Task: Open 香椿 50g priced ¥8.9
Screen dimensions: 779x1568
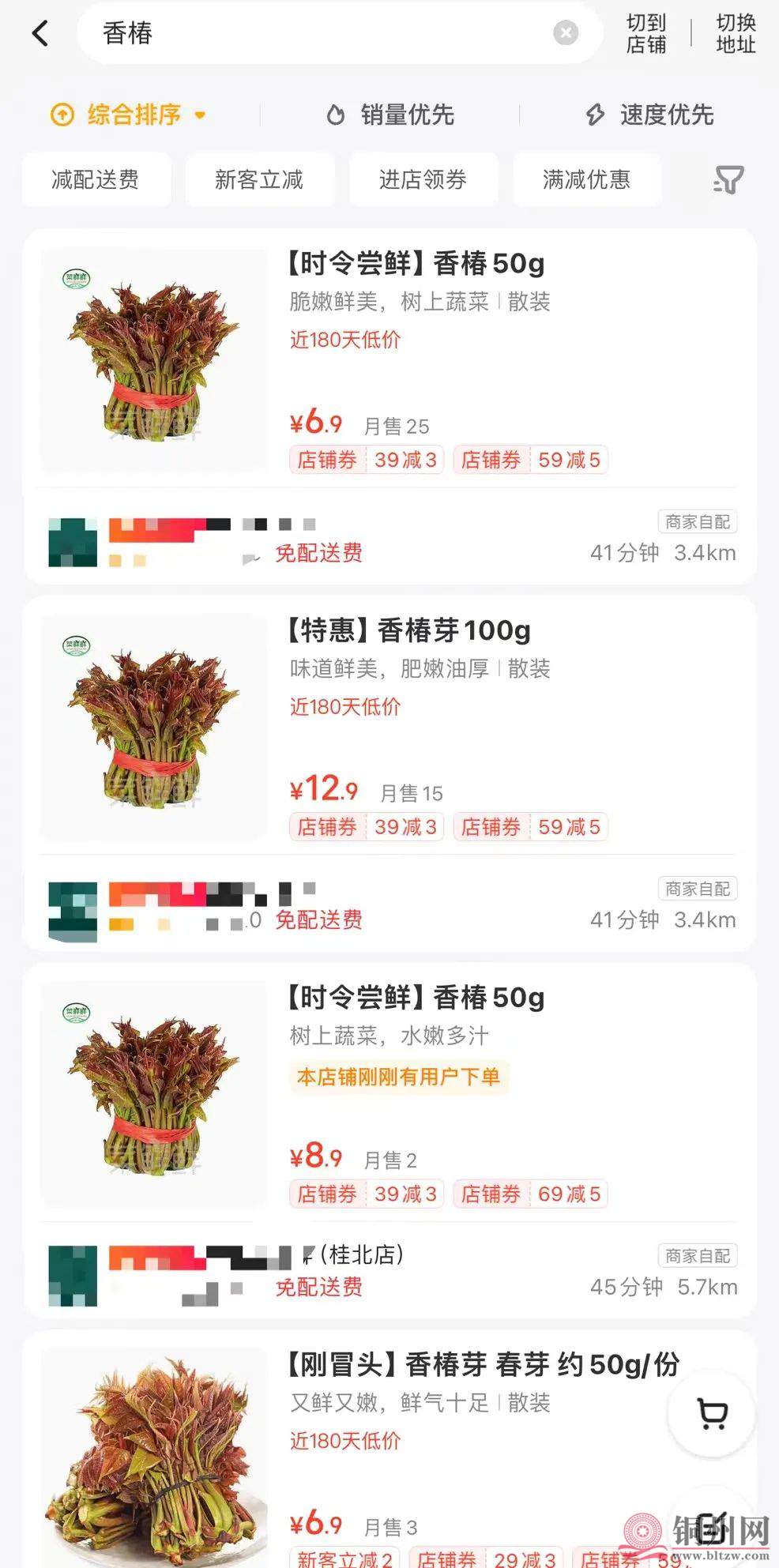Action: (416, 998)
